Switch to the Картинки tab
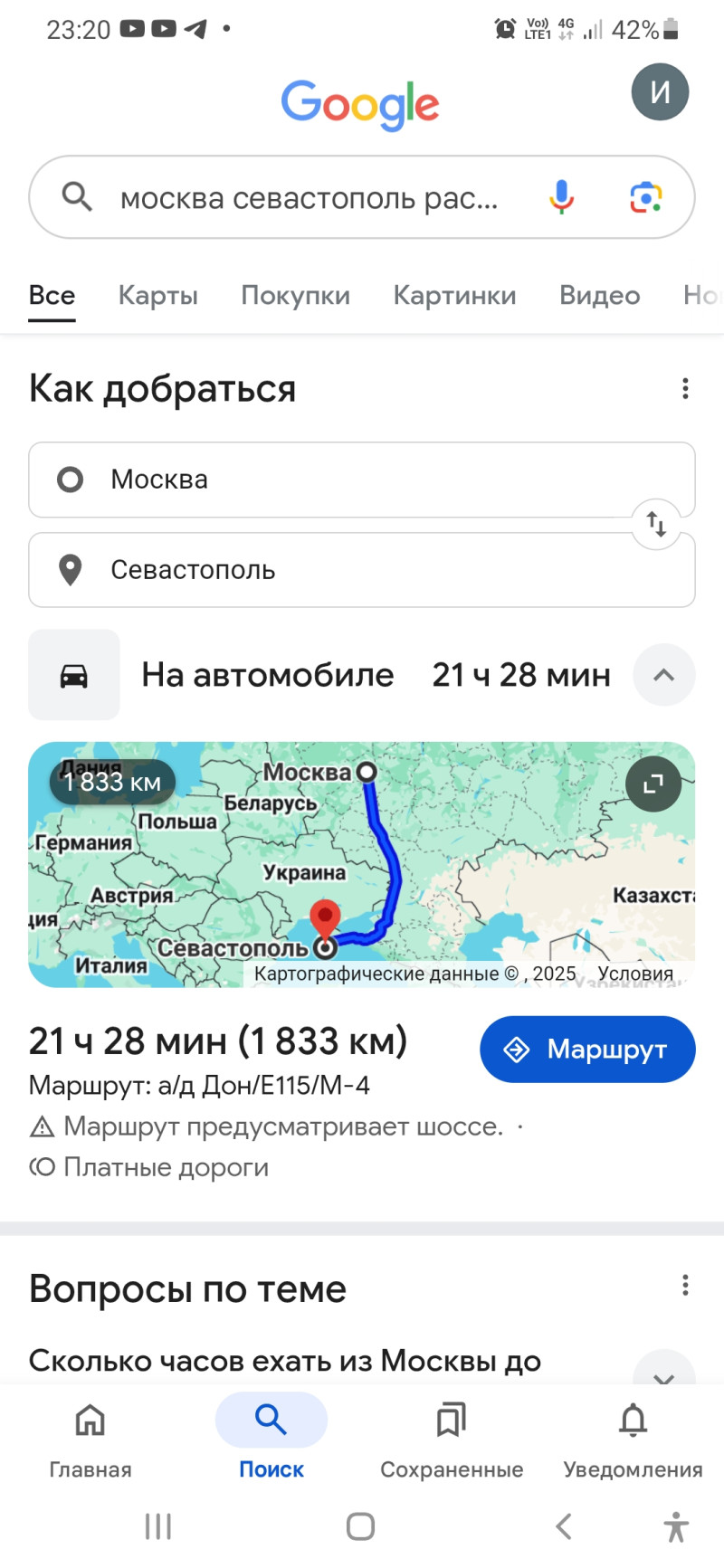The image size is (724, 1568). pos(454,295)
